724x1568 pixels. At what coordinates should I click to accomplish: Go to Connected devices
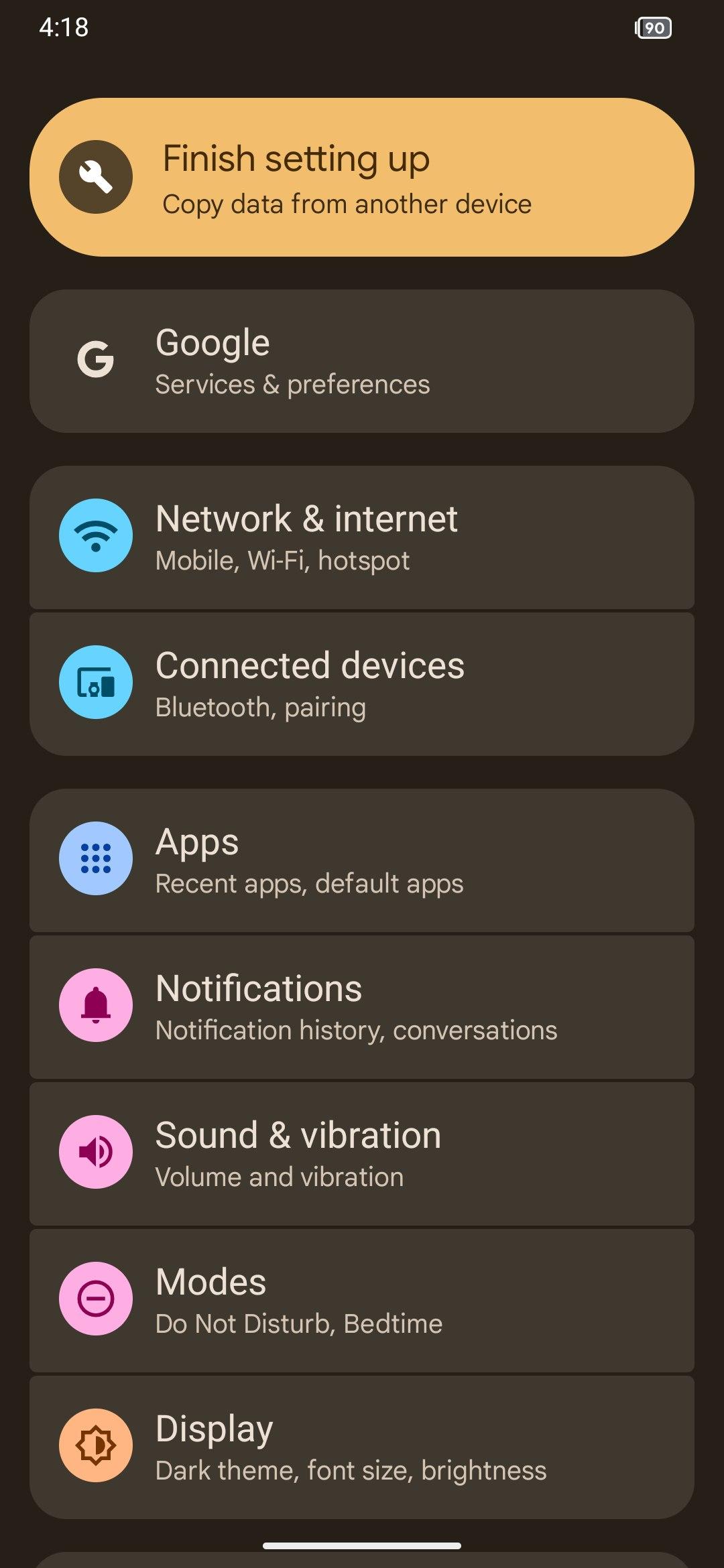point(362,684)
